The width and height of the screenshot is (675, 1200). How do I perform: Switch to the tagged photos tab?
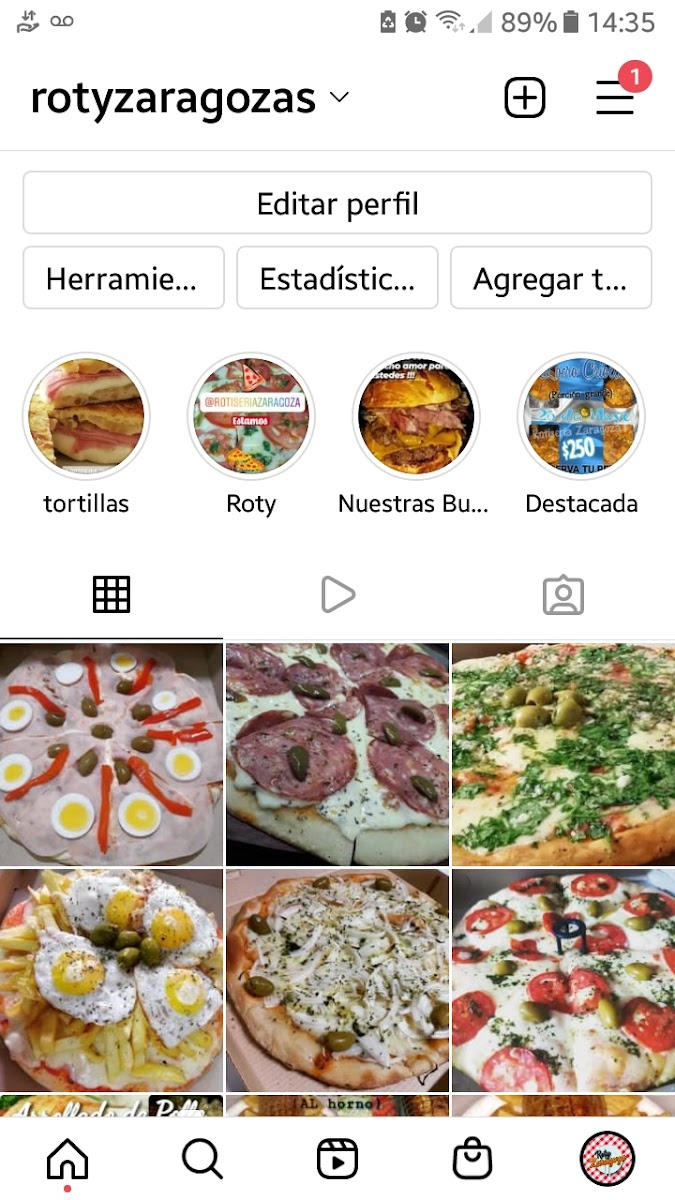[563, 595]
